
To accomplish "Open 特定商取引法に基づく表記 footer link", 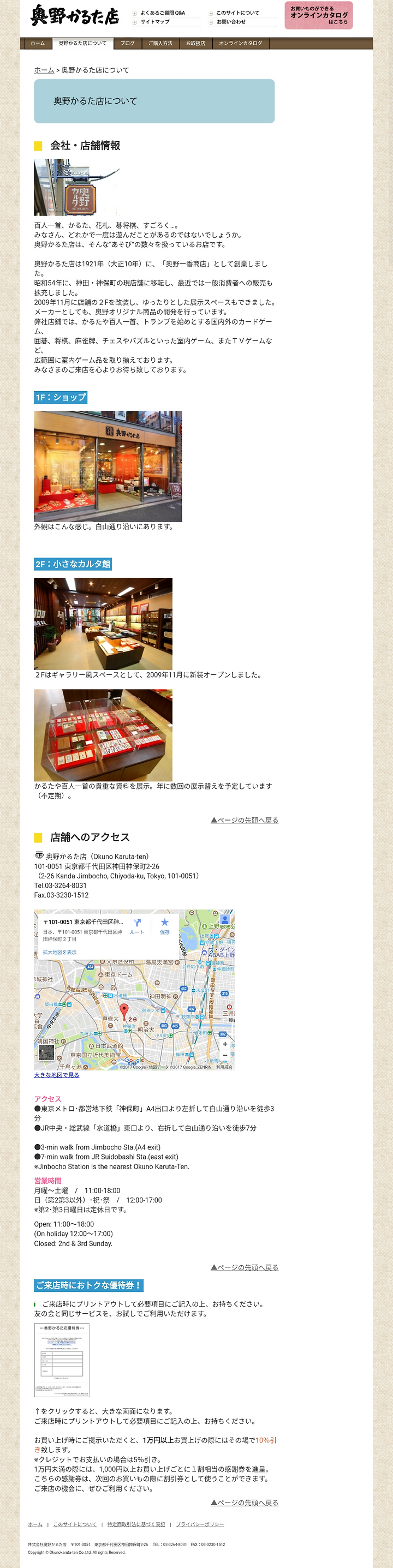I will pos(136,1524).
